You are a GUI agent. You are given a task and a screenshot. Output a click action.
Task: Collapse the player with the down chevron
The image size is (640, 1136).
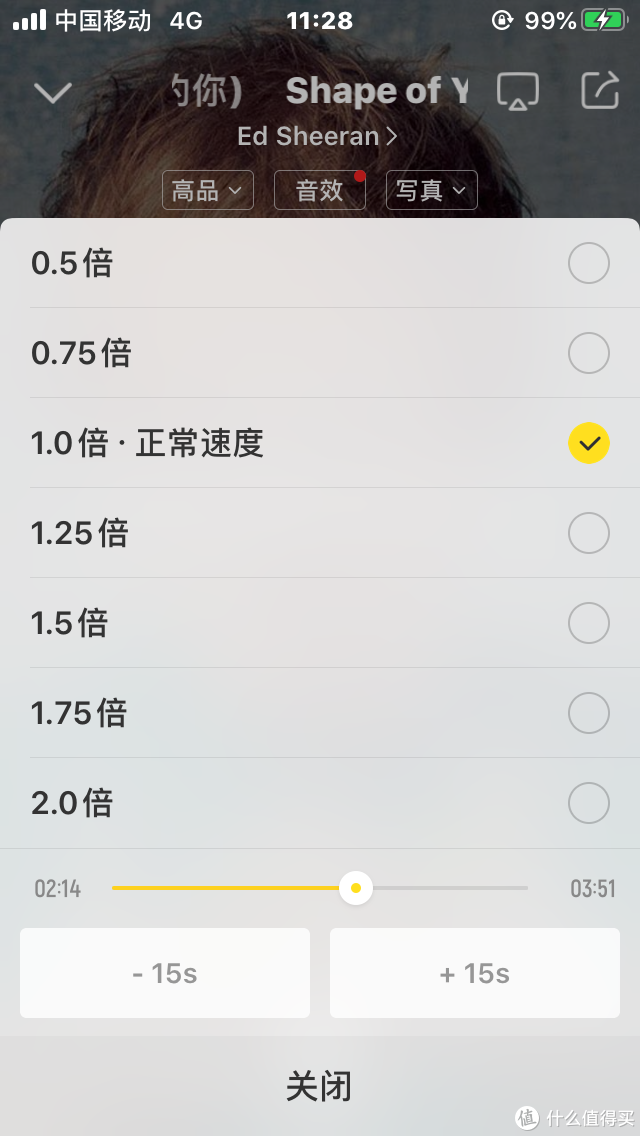click(x=52, y=93)
